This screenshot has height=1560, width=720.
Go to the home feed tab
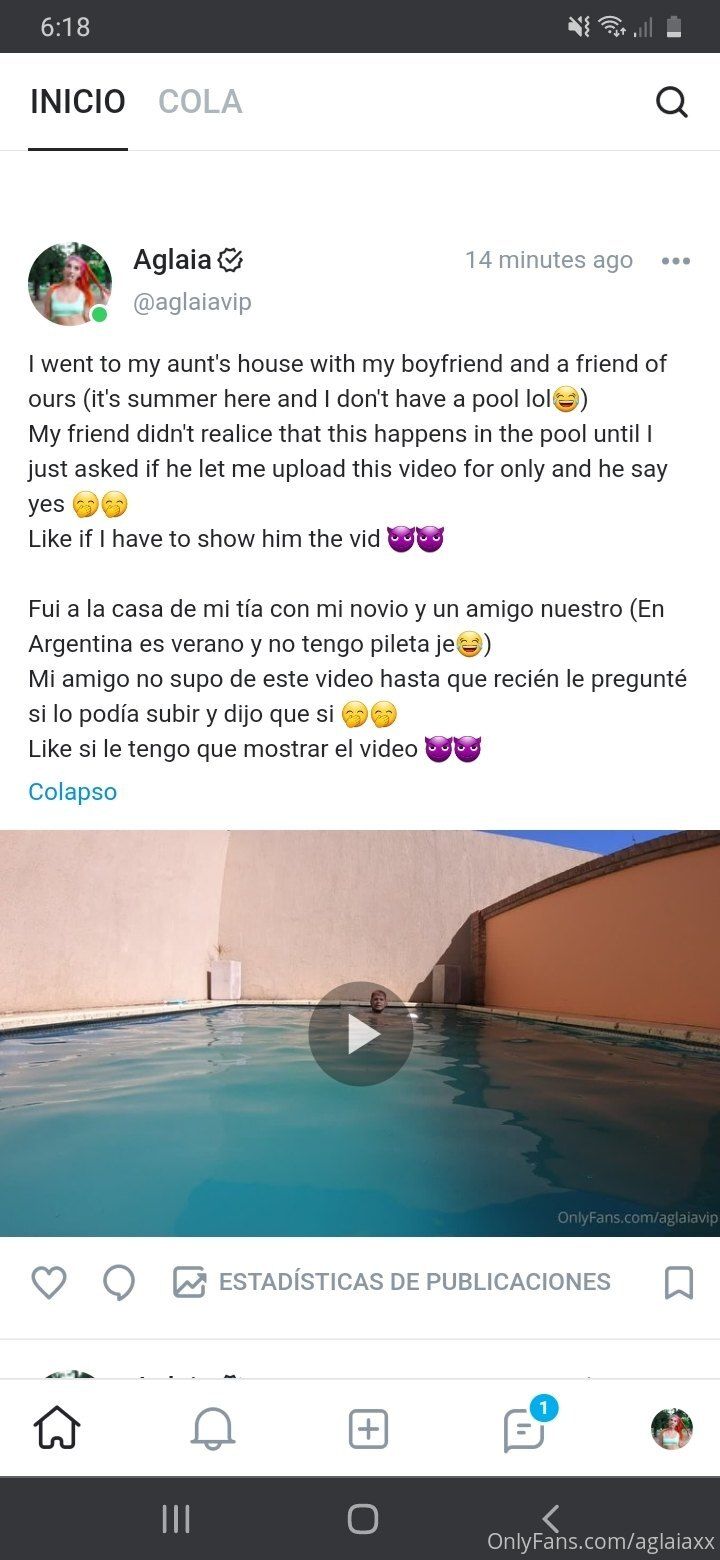57,1429
